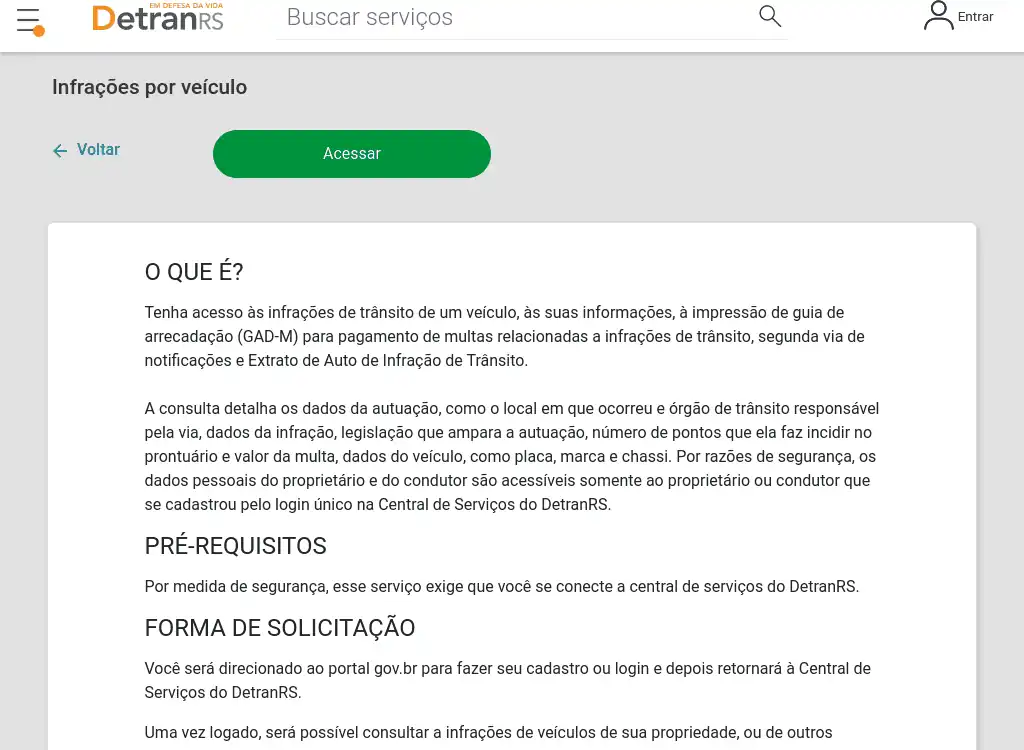Open the hamburger menu
1024x750 pixels.
[x=28, y=20]
